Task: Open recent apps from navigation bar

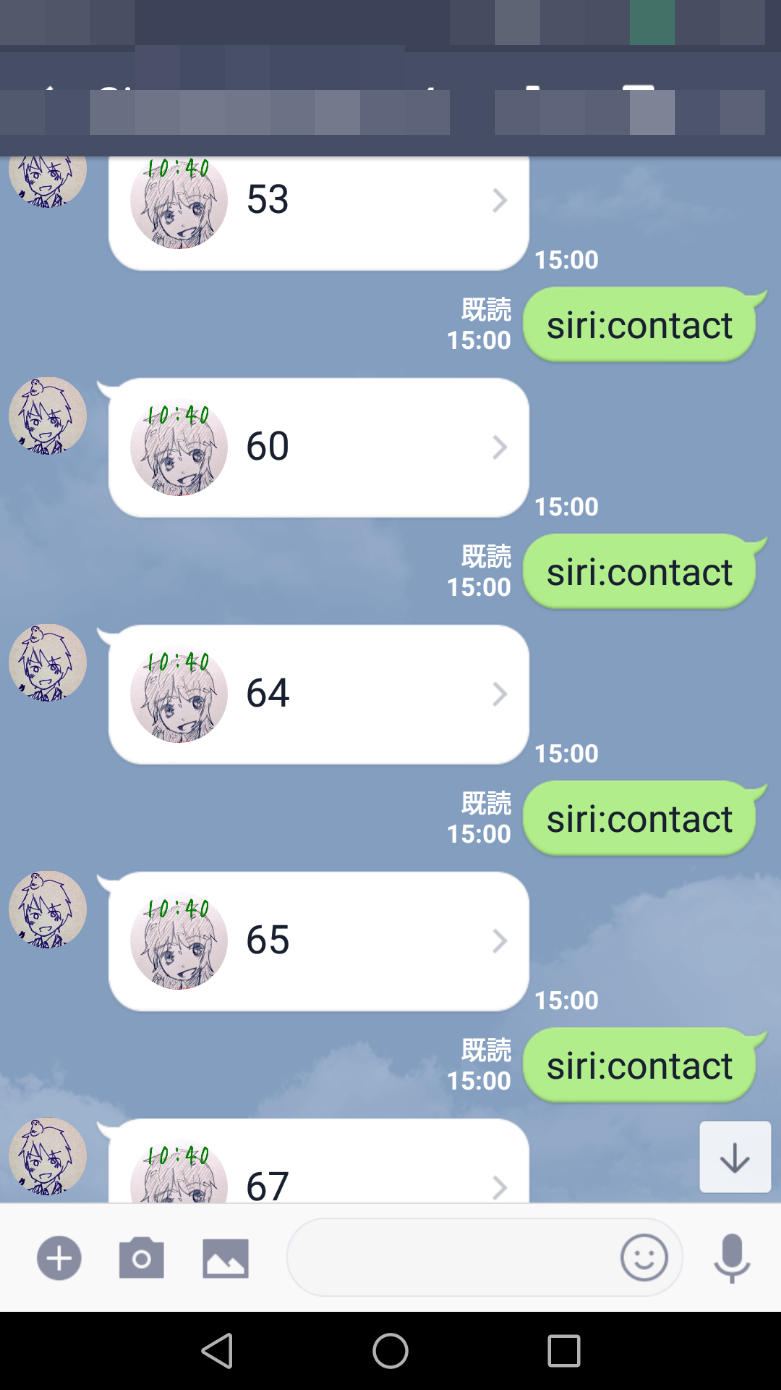Action: tap(563, 1350)
